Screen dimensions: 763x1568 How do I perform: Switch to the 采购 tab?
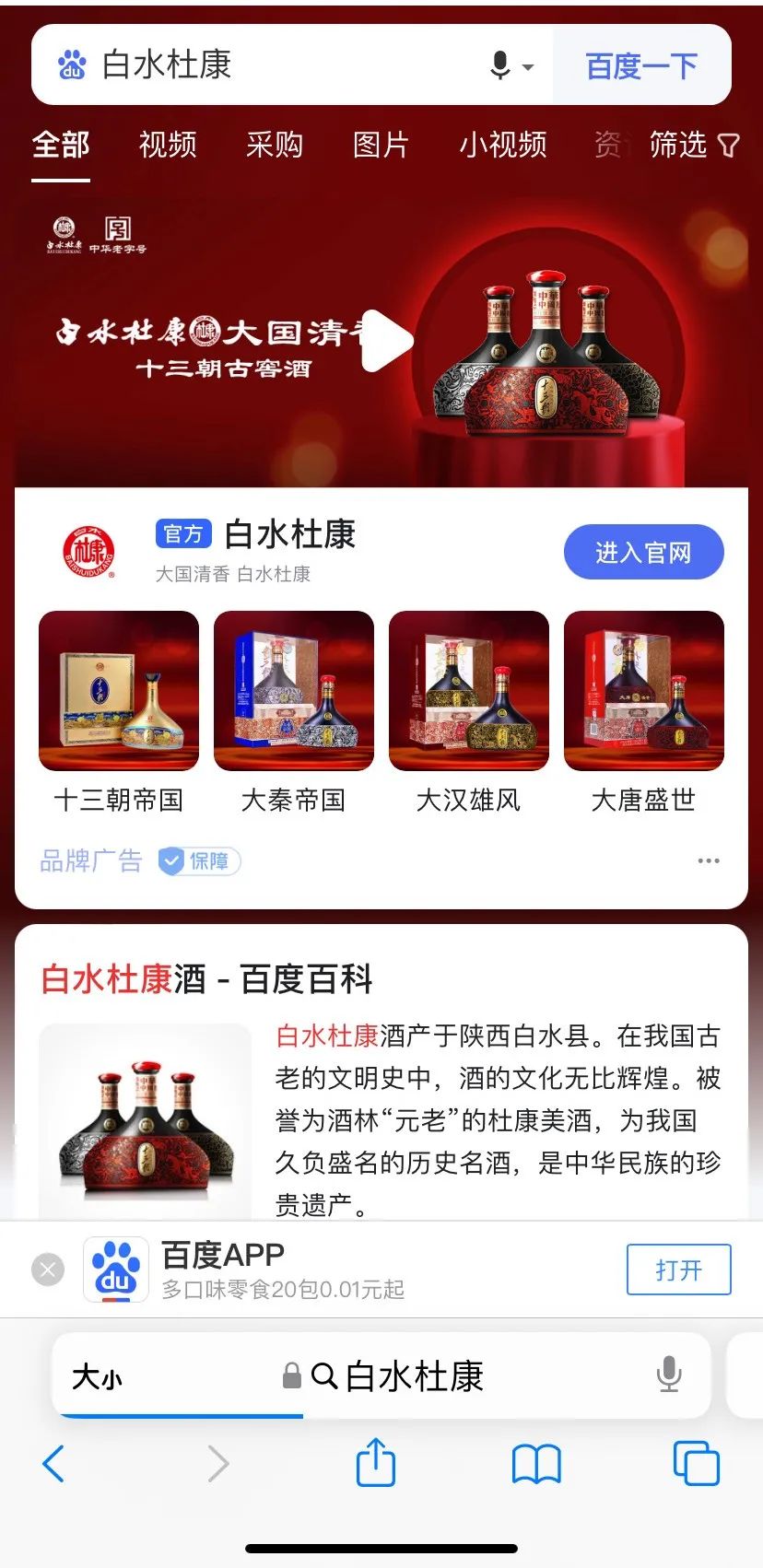point(275,145)
